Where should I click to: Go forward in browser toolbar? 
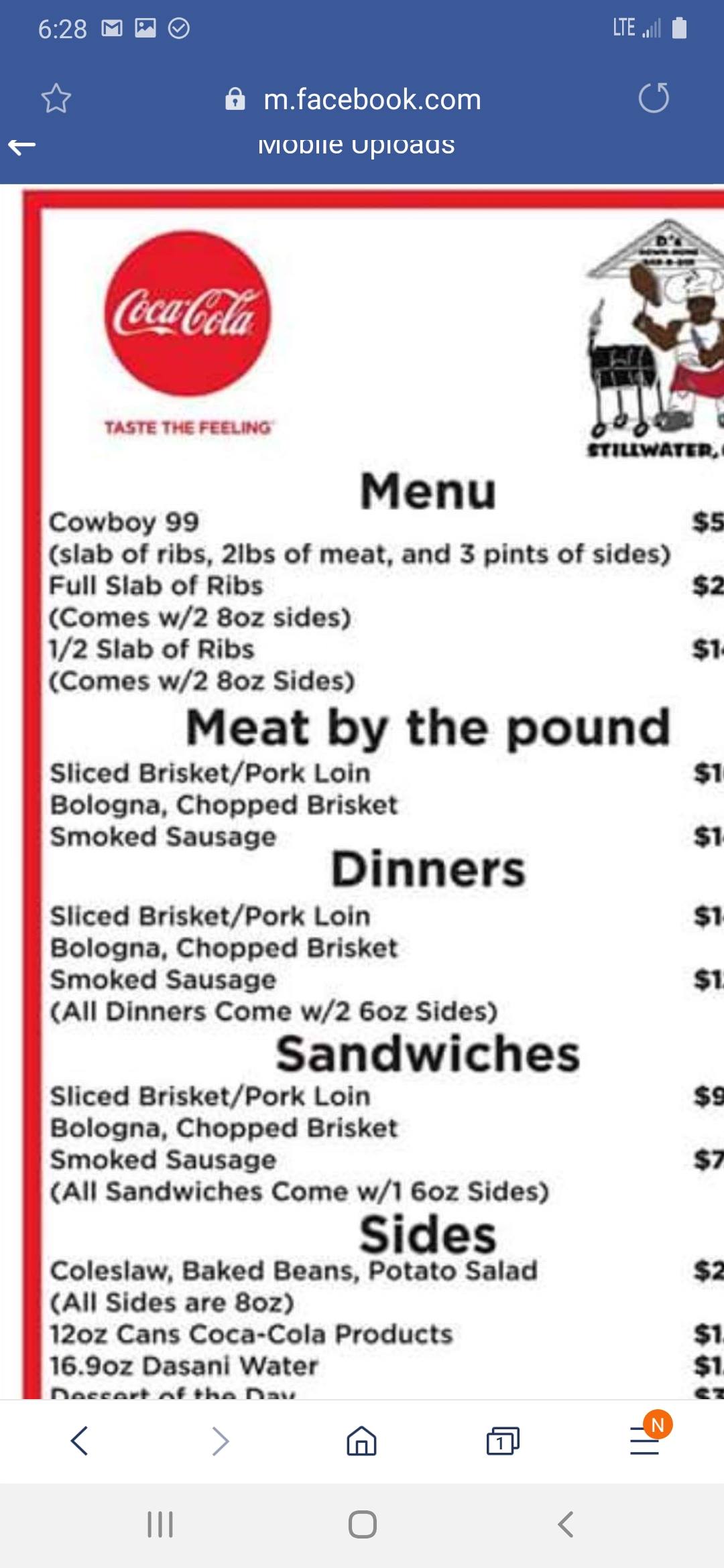[x=221, y=1441]
